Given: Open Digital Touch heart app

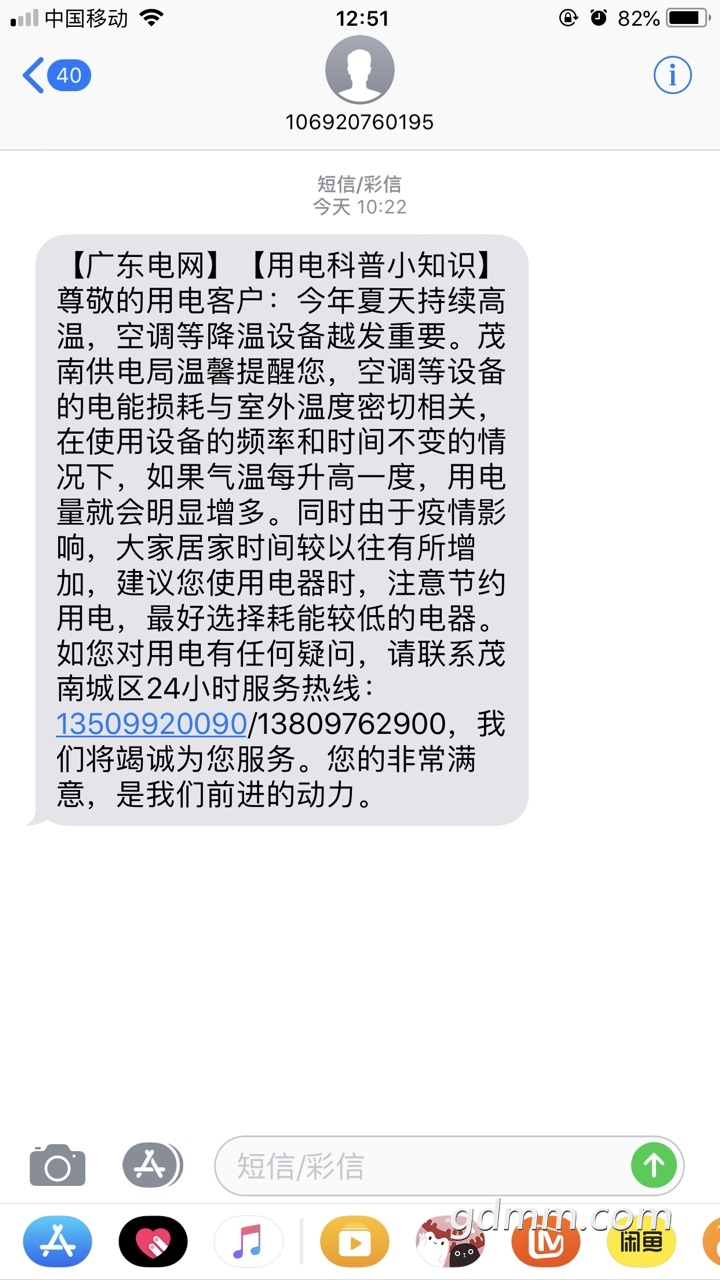Looking at the screenshot, I should (153, 1243).
